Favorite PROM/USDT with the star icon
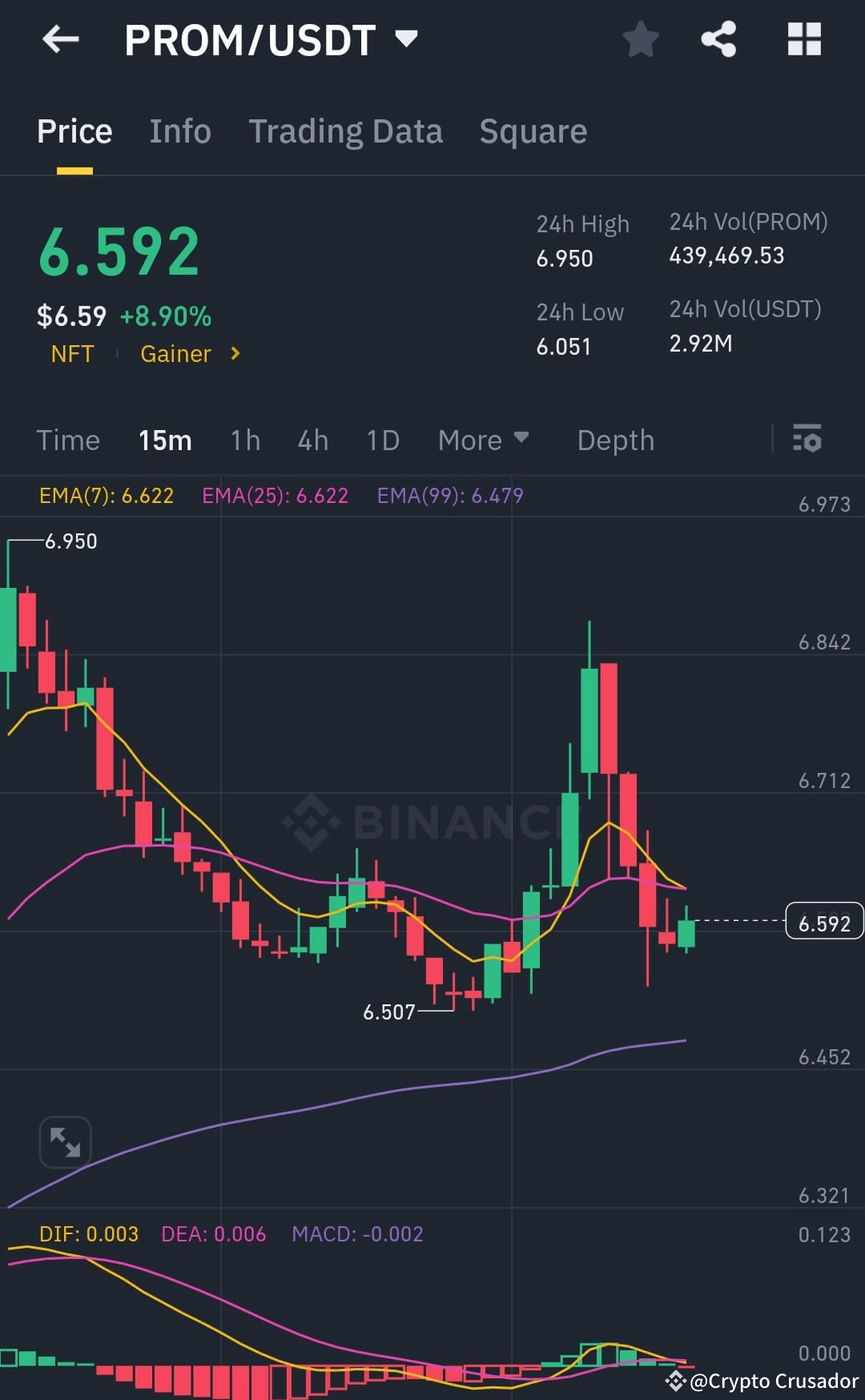The height and width of the screenshot is (1400, 865). [x=641, y=38]
